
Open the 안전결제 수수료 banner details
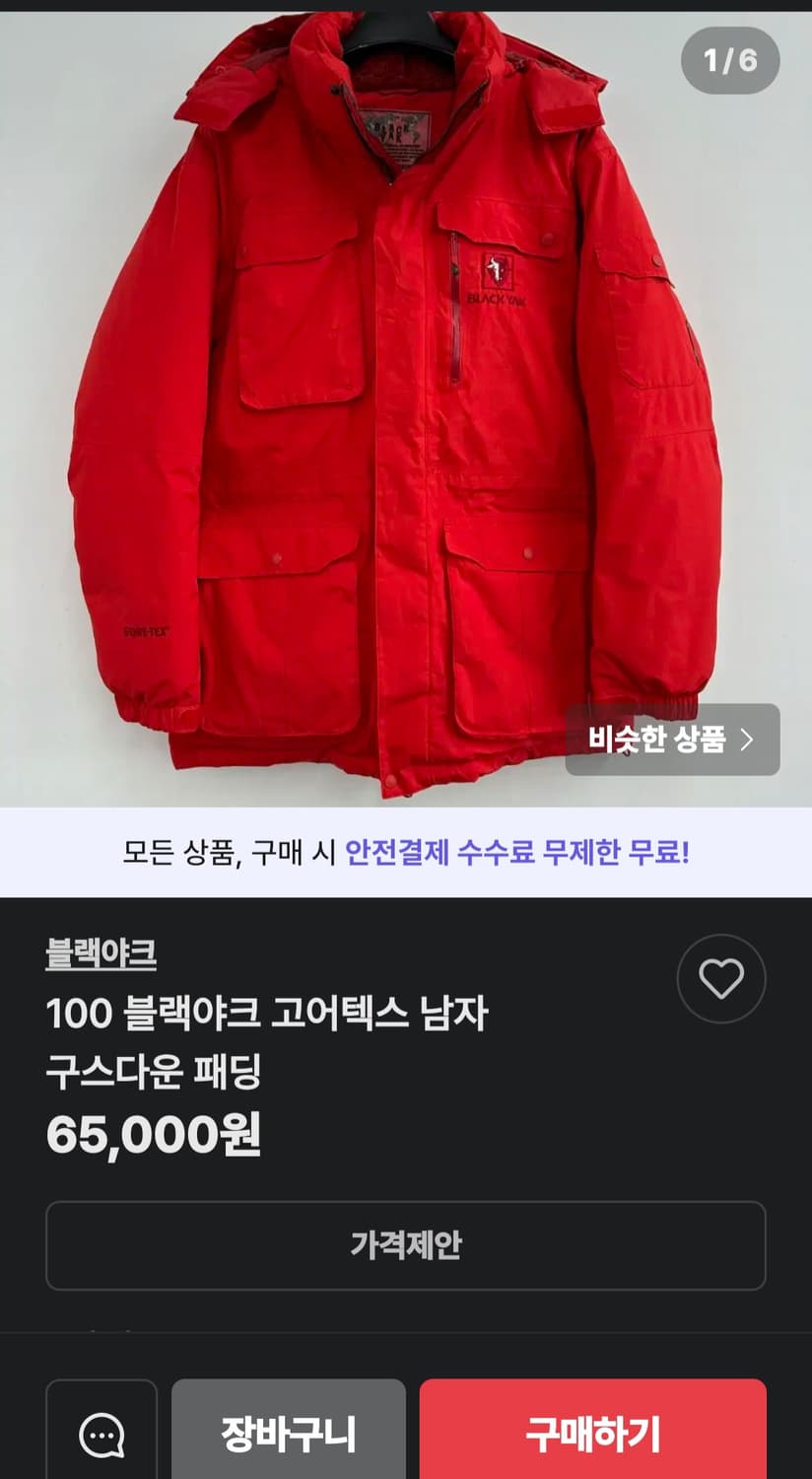click(406, 853)
